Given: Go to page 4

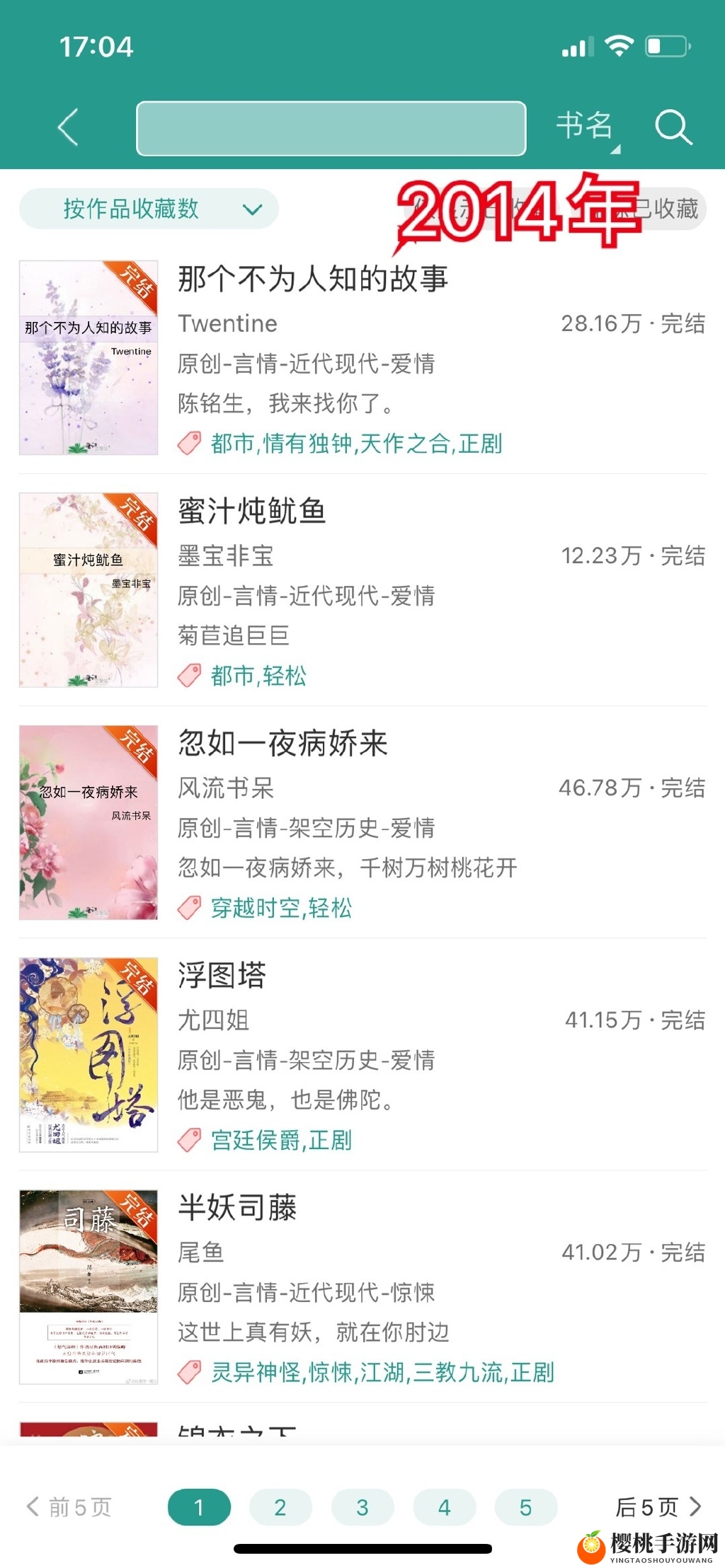Looking at the screenshot, I should coord(444,1507).
